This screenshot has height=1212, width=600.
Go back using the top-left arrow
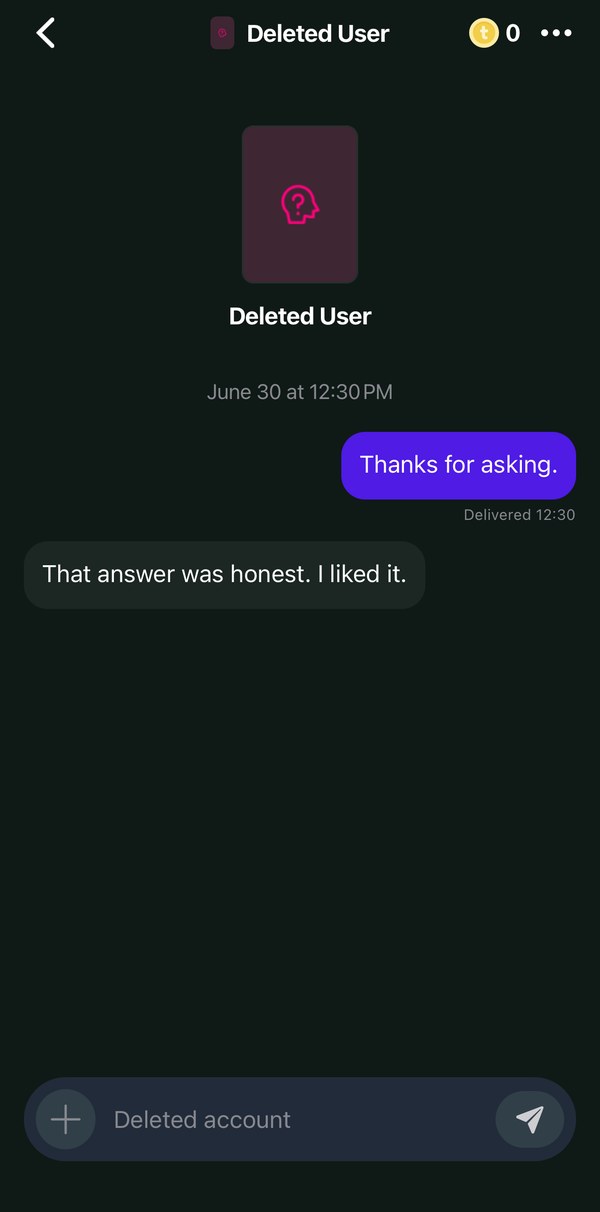coord(46,33)
